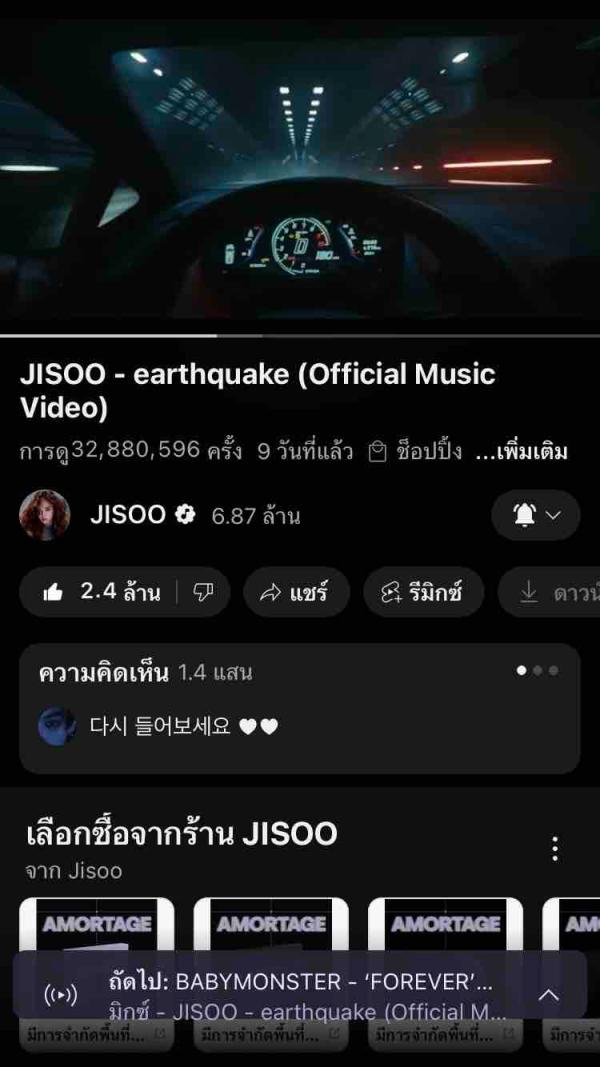Open the ช็อปปิ้ง shopping tag
The height and width of the screenshot is (1067, 600).
(416, 451)
